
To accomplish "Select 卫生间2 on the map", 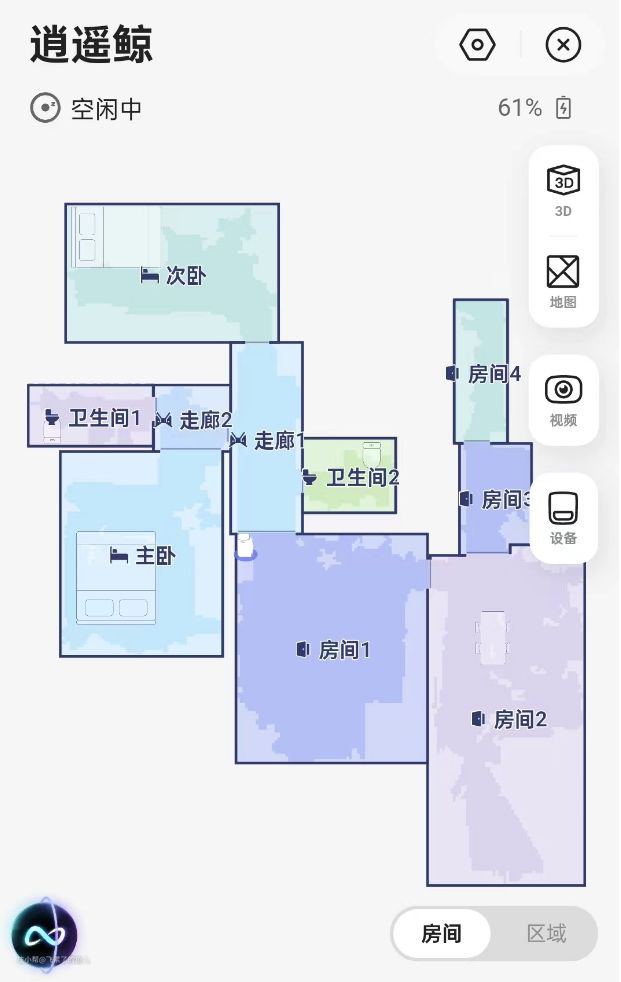I will (x=351, y=478).
